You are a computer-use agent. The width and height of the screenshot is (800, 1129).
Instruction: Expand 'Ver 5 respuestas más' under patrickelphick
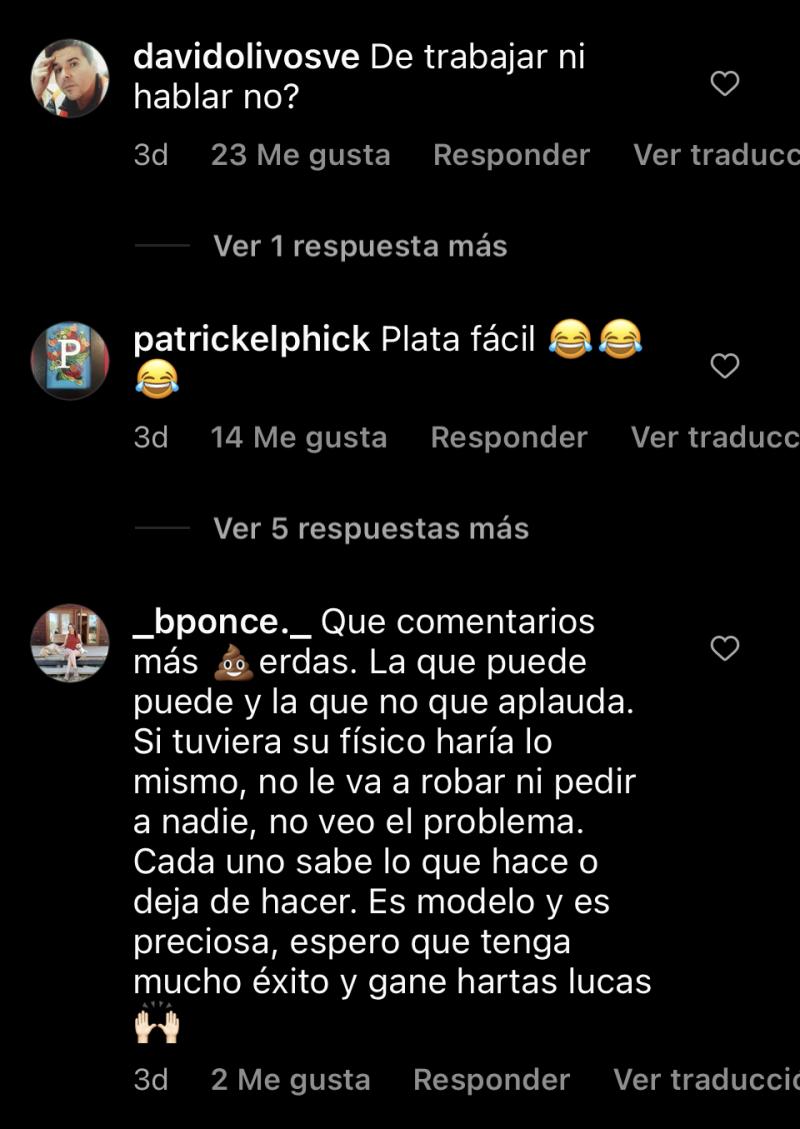[x=369, y=529]
